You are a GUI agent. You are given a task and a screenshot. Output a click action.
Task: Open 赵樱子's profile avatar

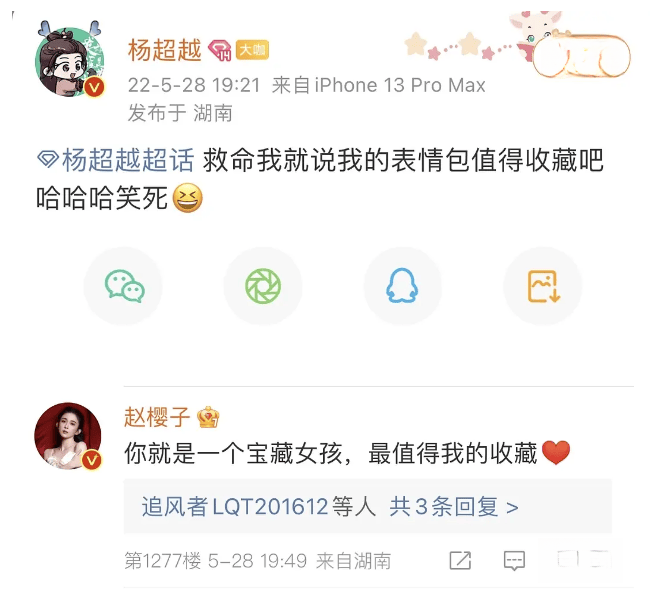click(69, 437)
